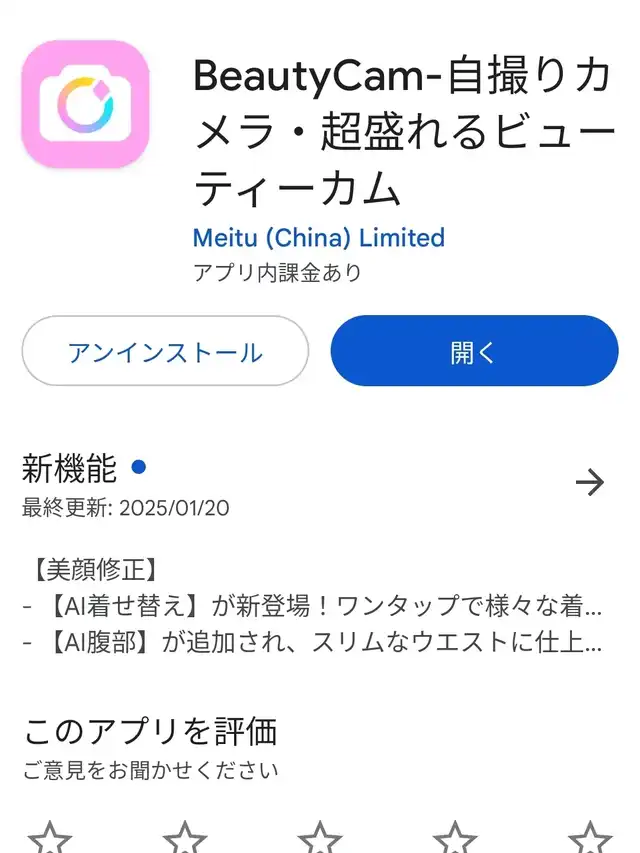Rate the app one star

coord(50,837)
